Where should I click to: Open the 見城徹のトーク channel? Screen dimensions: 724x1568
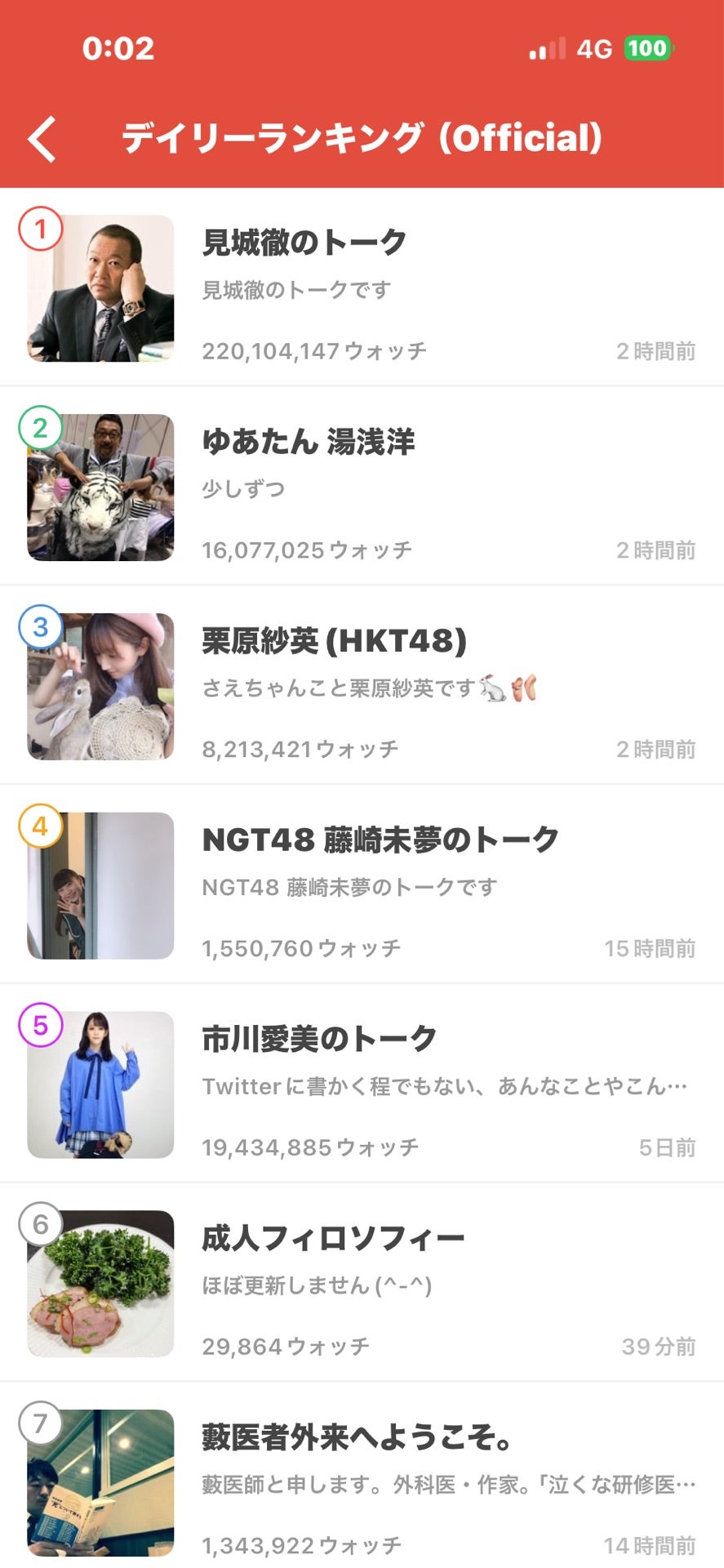362,287
